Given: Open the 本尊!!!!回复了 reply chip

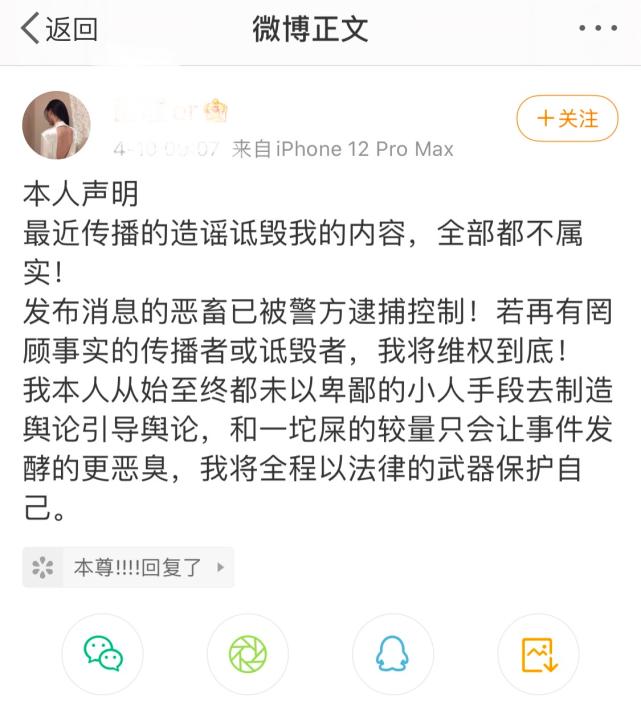Looking at the screenshot, I should point(128,568).
